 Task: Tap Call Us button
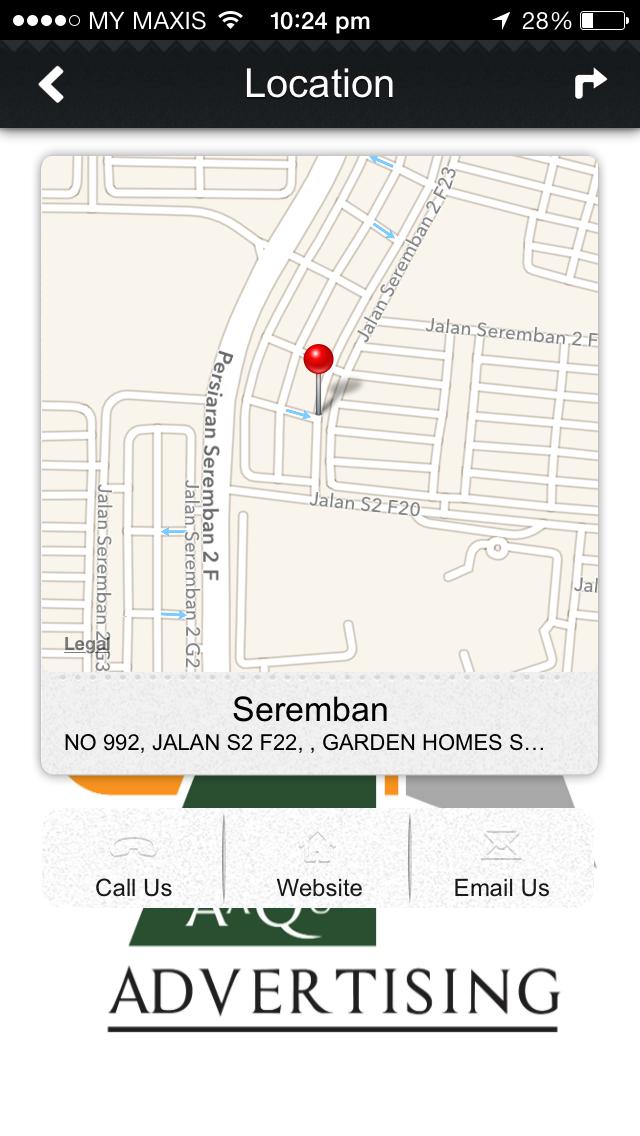(x=133, y=862)
